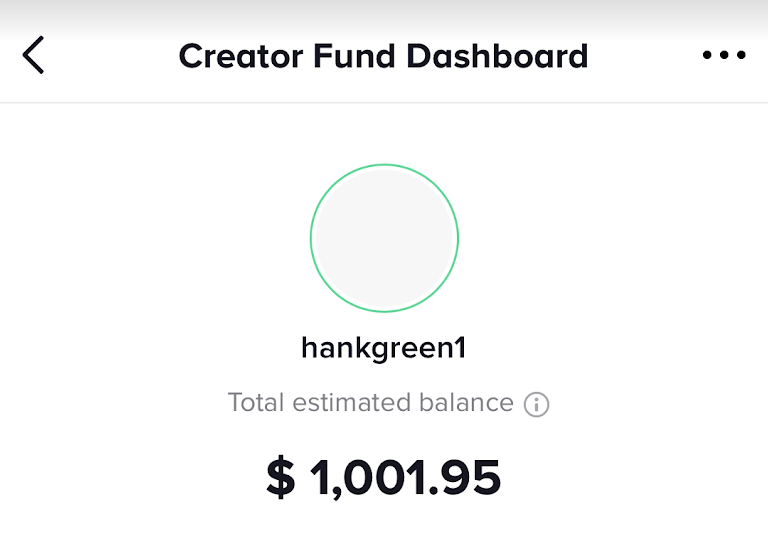Go back from Creator Fund Dashboard
768x554 pixels.
tap(34, 55)
